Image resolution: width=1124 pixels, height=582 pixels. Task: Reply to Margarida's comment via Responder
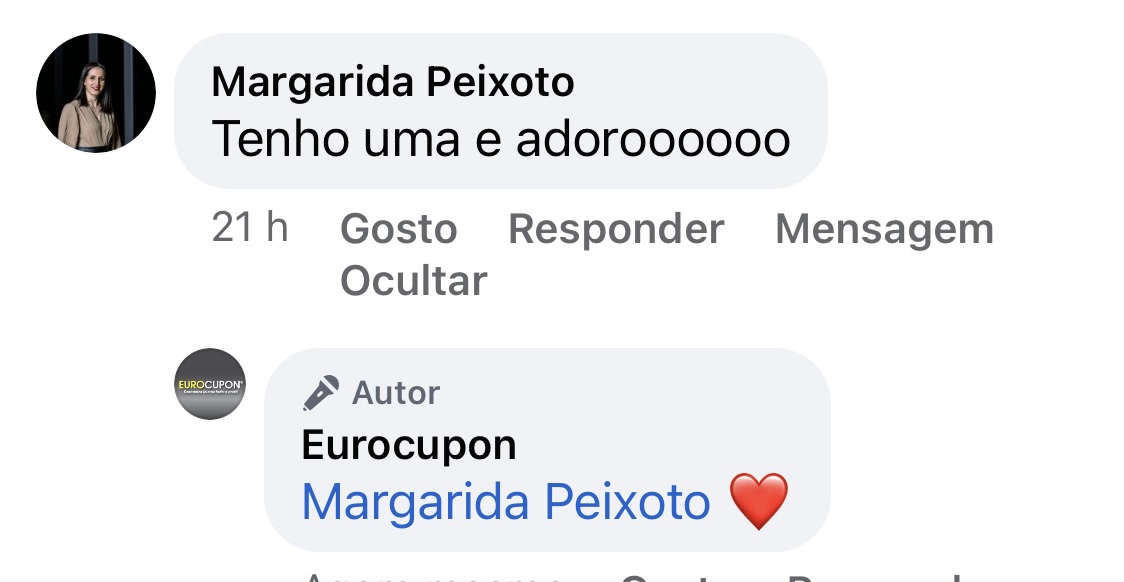point(615,229)
